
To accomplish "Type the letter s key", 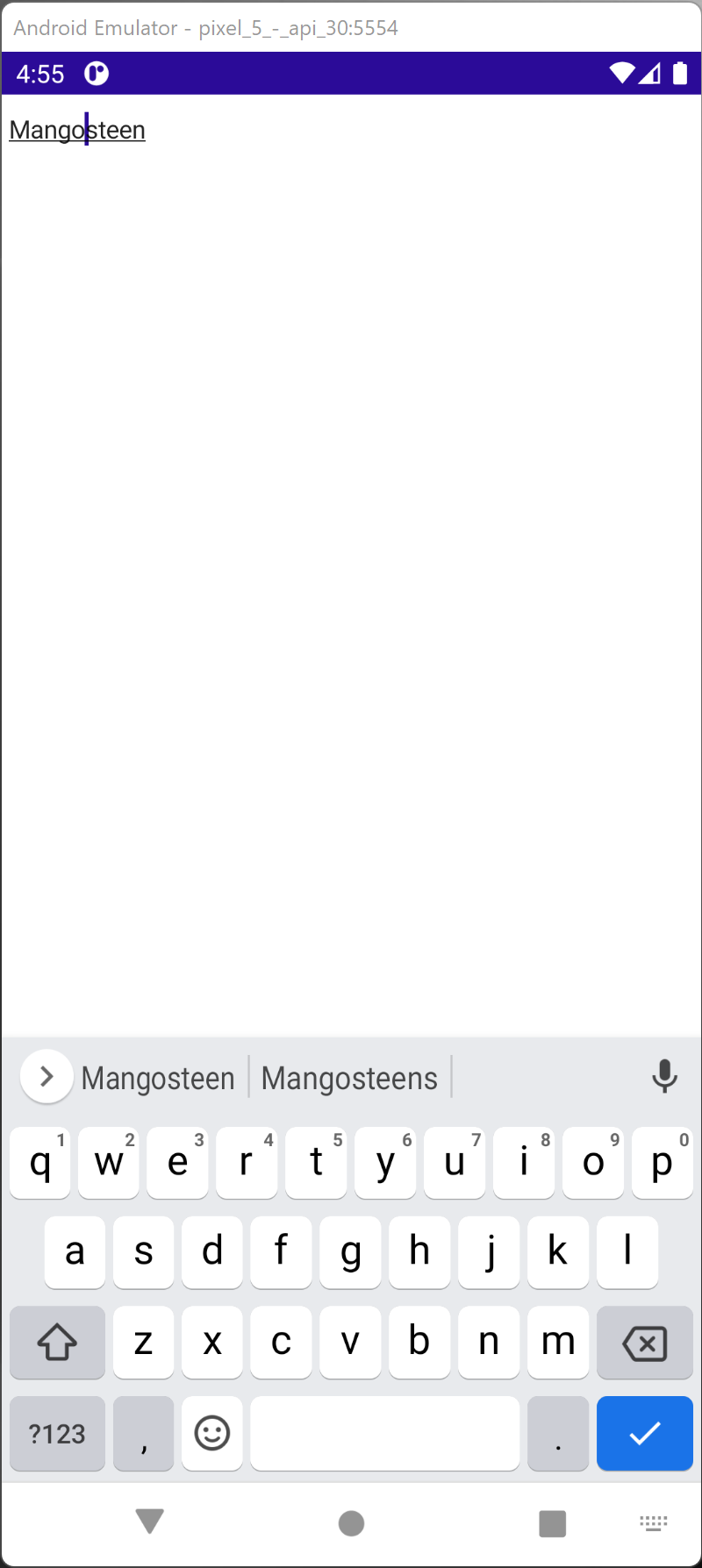I will pos(143,1252).
